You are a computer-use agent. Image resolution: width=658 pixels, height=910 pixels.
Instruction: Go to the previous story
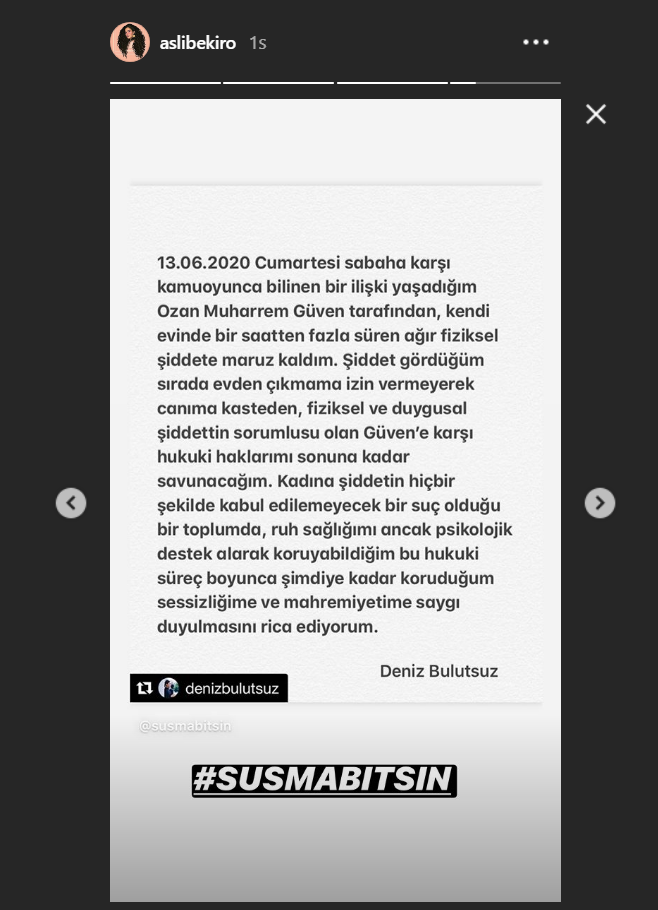click(71, 503)
